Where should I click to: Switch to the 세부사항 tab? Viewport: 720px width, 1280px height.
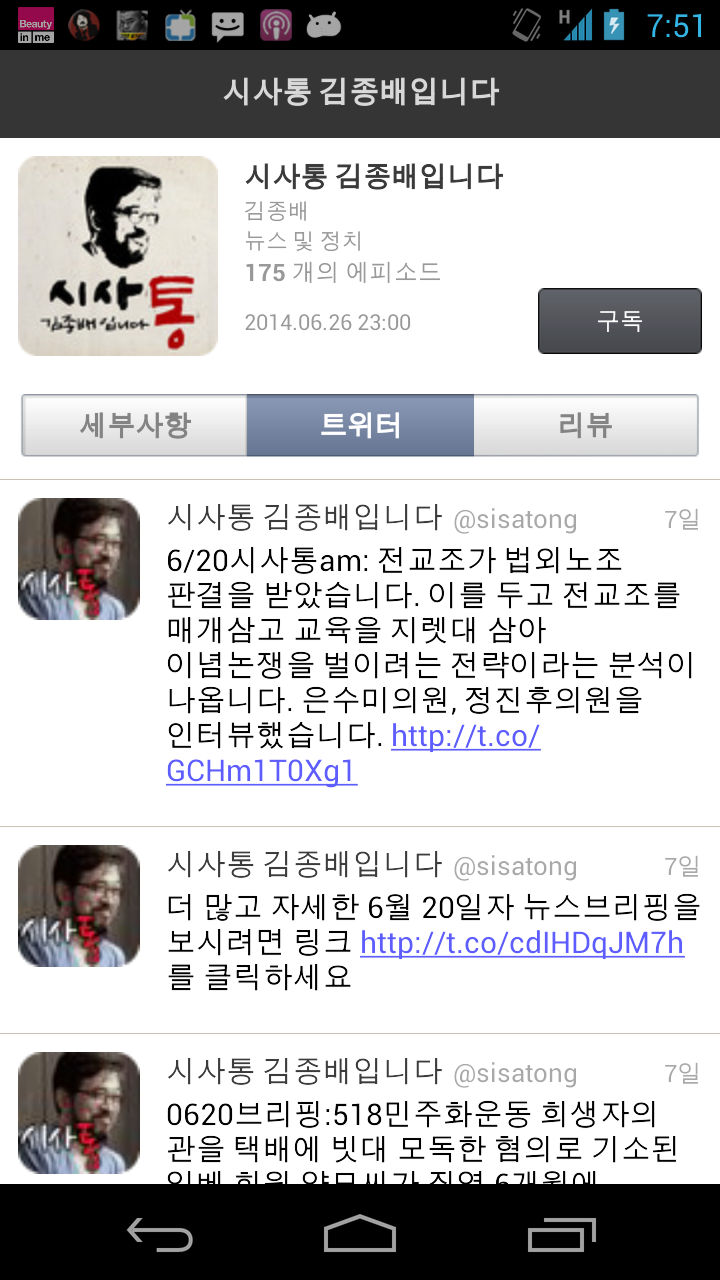click(135, 425)
